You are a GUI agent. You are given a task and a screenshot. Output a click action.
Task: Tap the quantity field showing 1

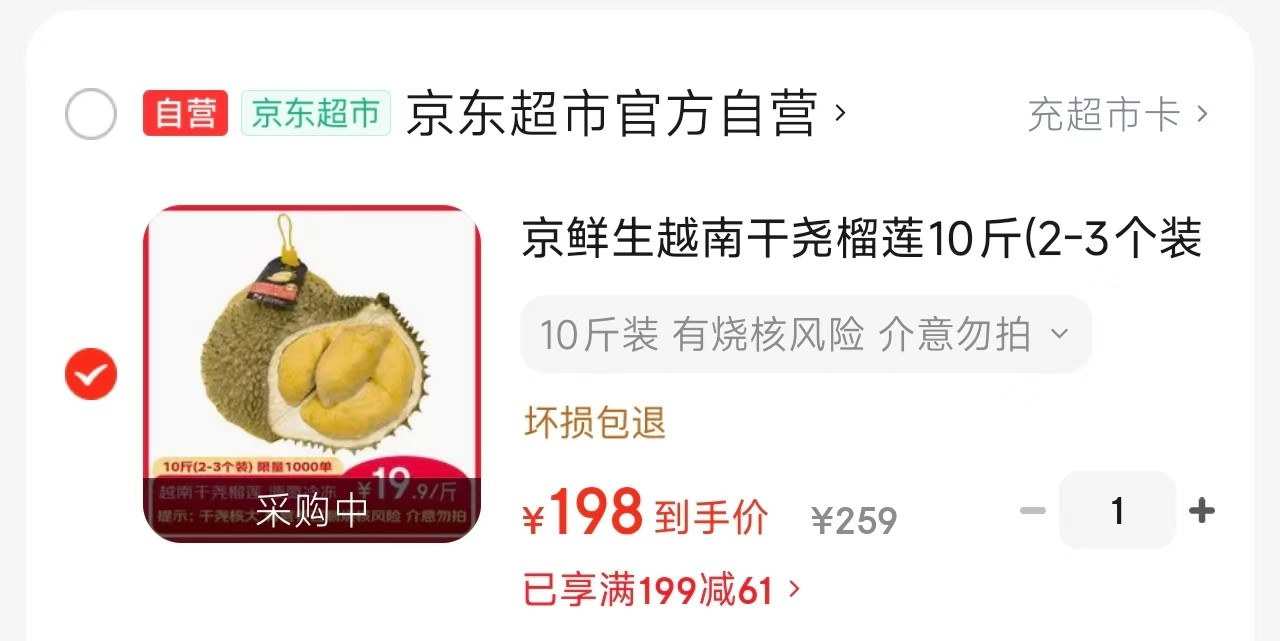click(x=1117, y=512)
